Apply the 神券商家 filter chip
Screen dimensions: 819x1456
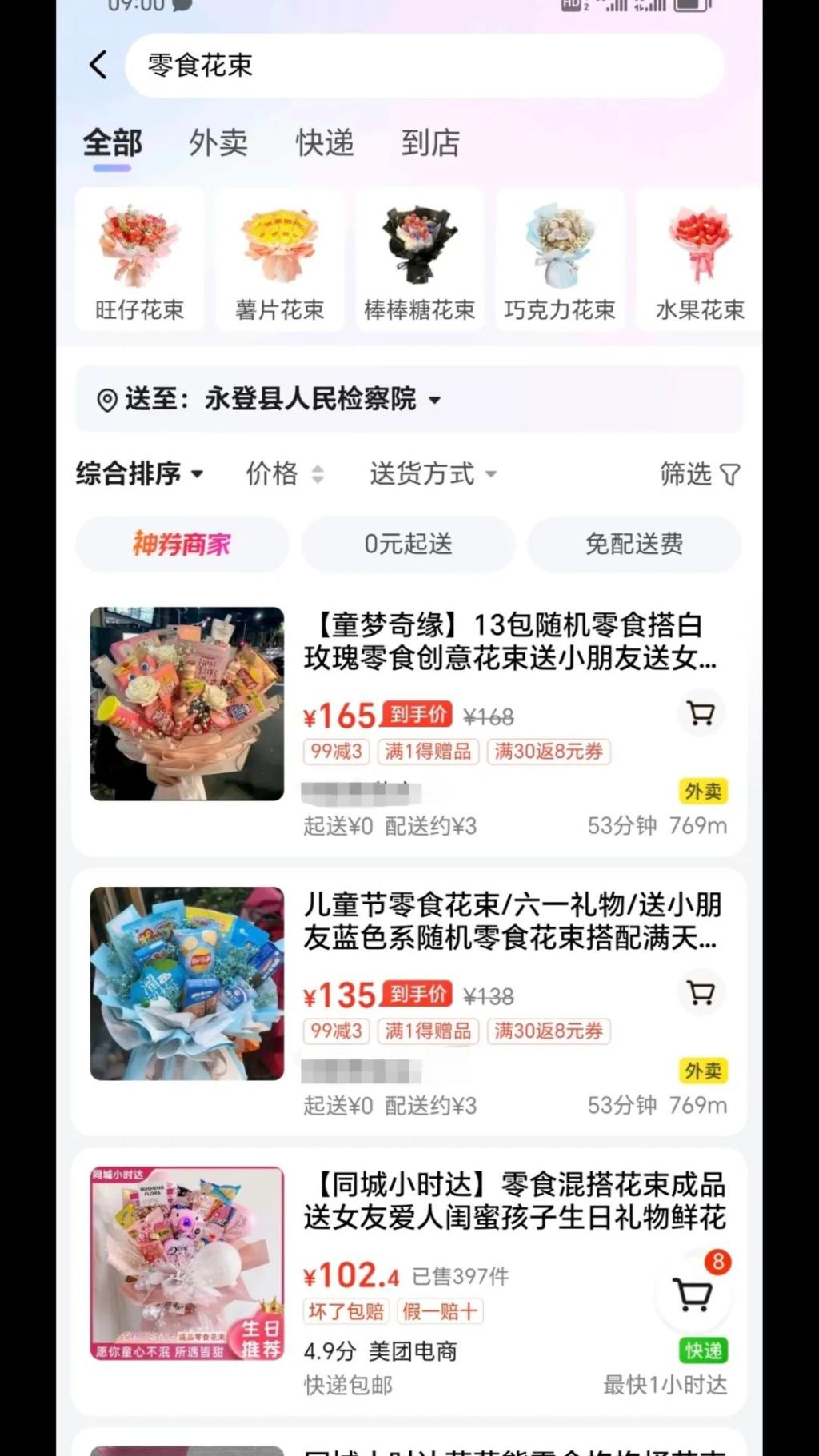coord(182,544)
